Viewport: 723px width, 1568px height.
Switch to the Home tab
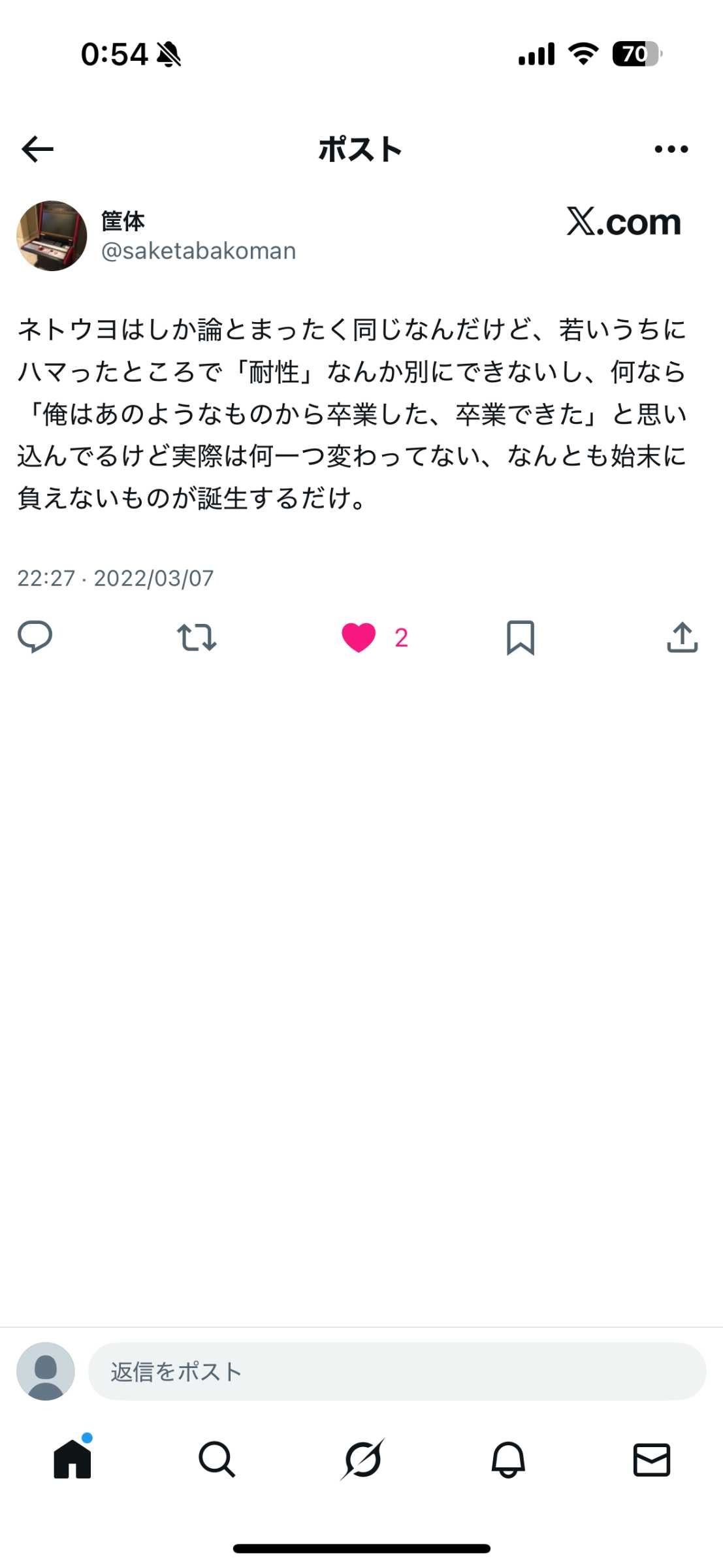tap(72, 1459)
